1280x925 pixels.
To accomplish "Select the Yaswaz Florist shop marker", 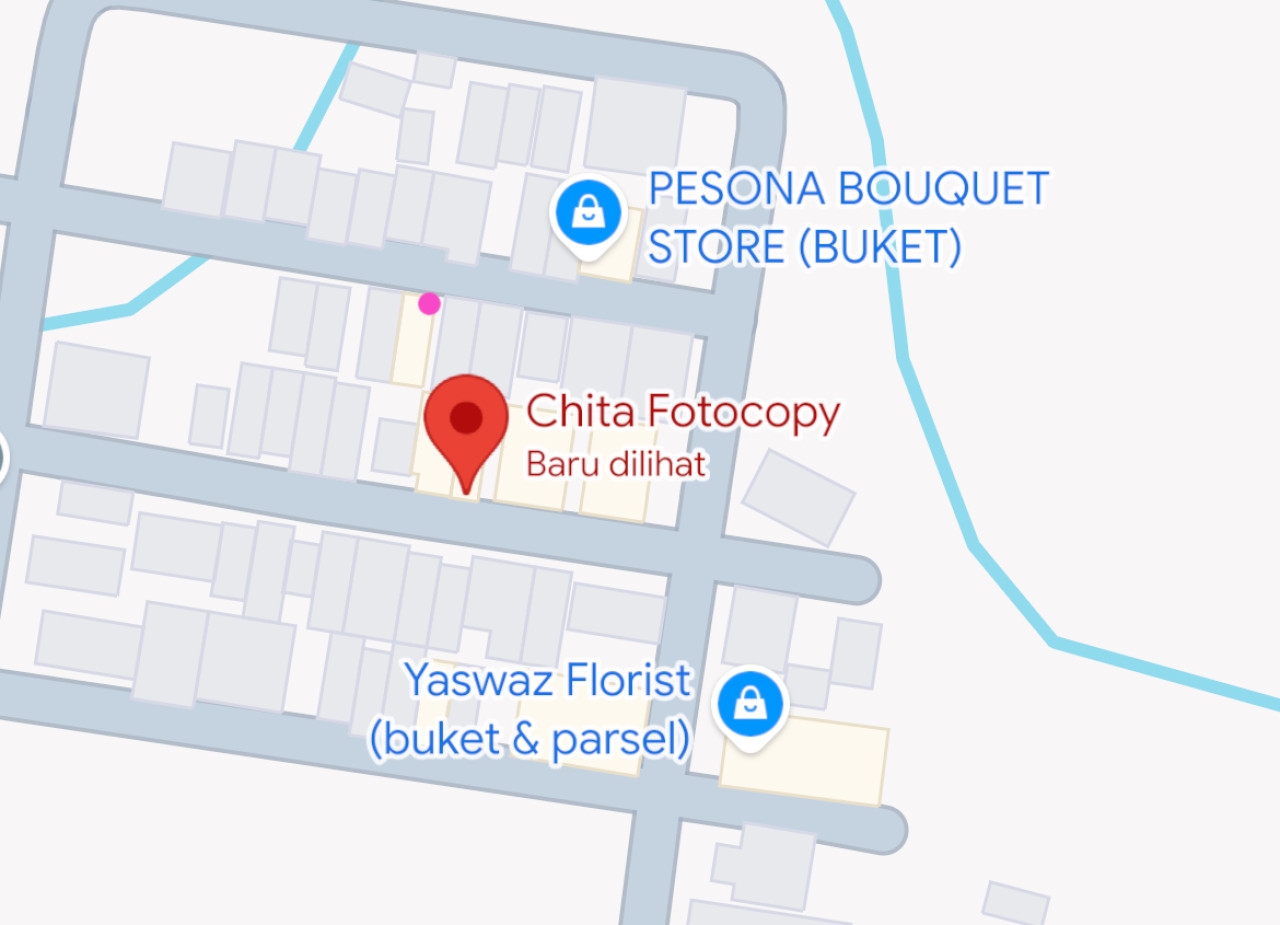I will [750, 705].
